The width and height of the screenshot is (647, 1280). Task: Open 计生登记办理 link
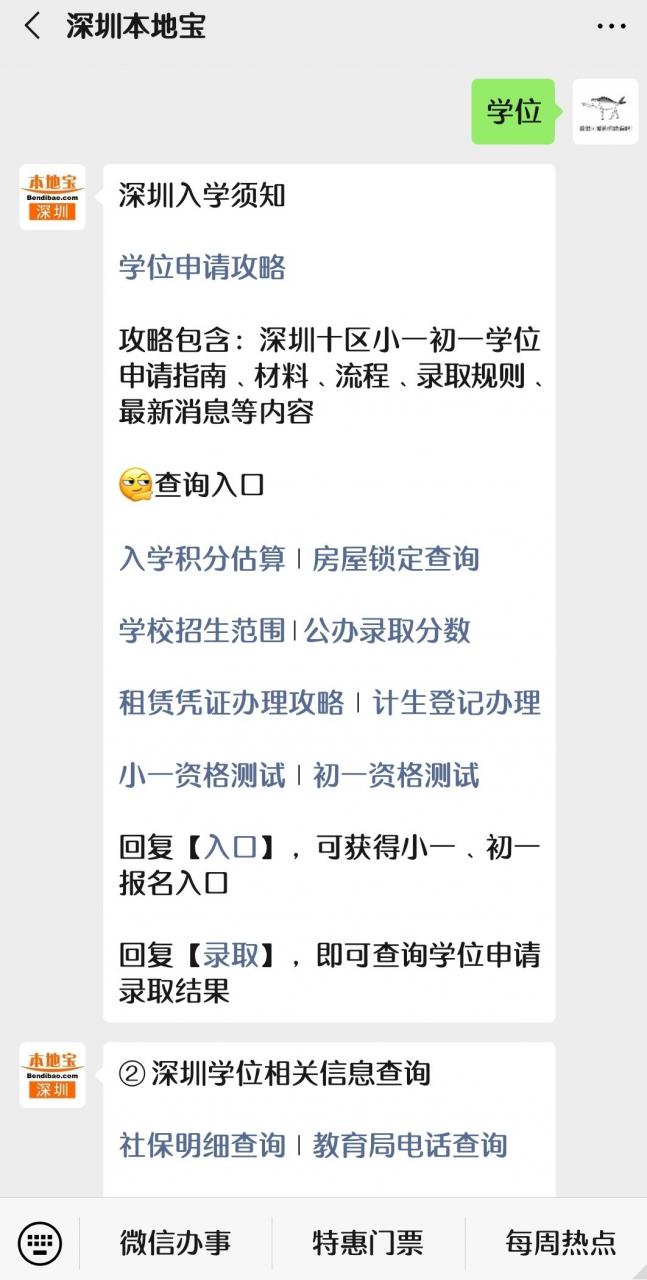point(456,703)
